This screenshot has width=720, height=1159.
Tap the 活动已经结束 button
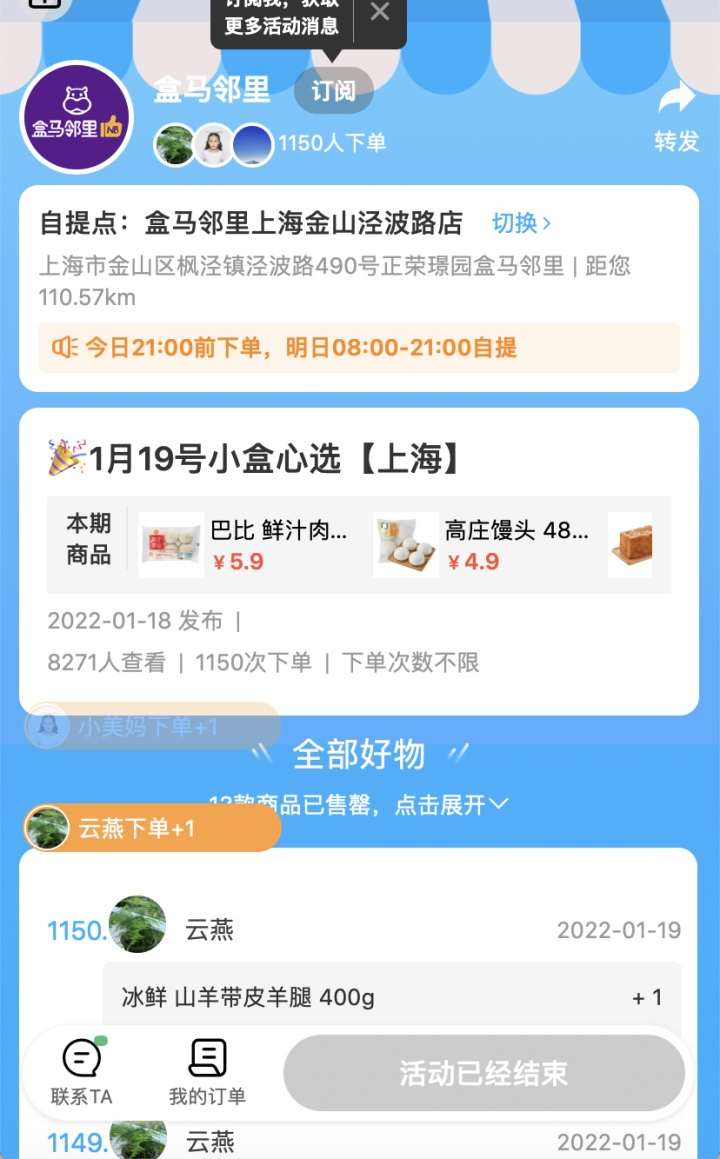(x=484, y=1073)
